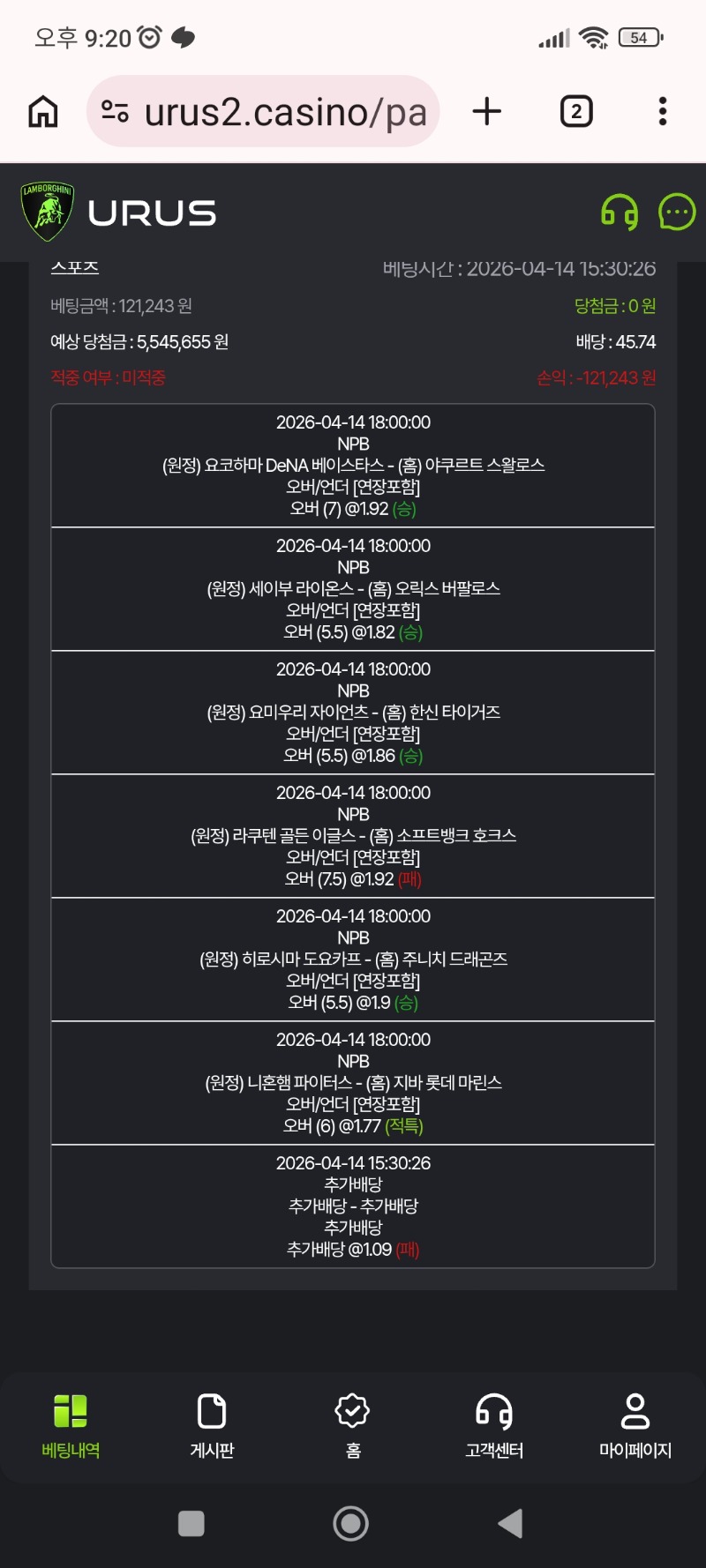
Task: Tap the headset support icon in header
Action: pos(620,213)
